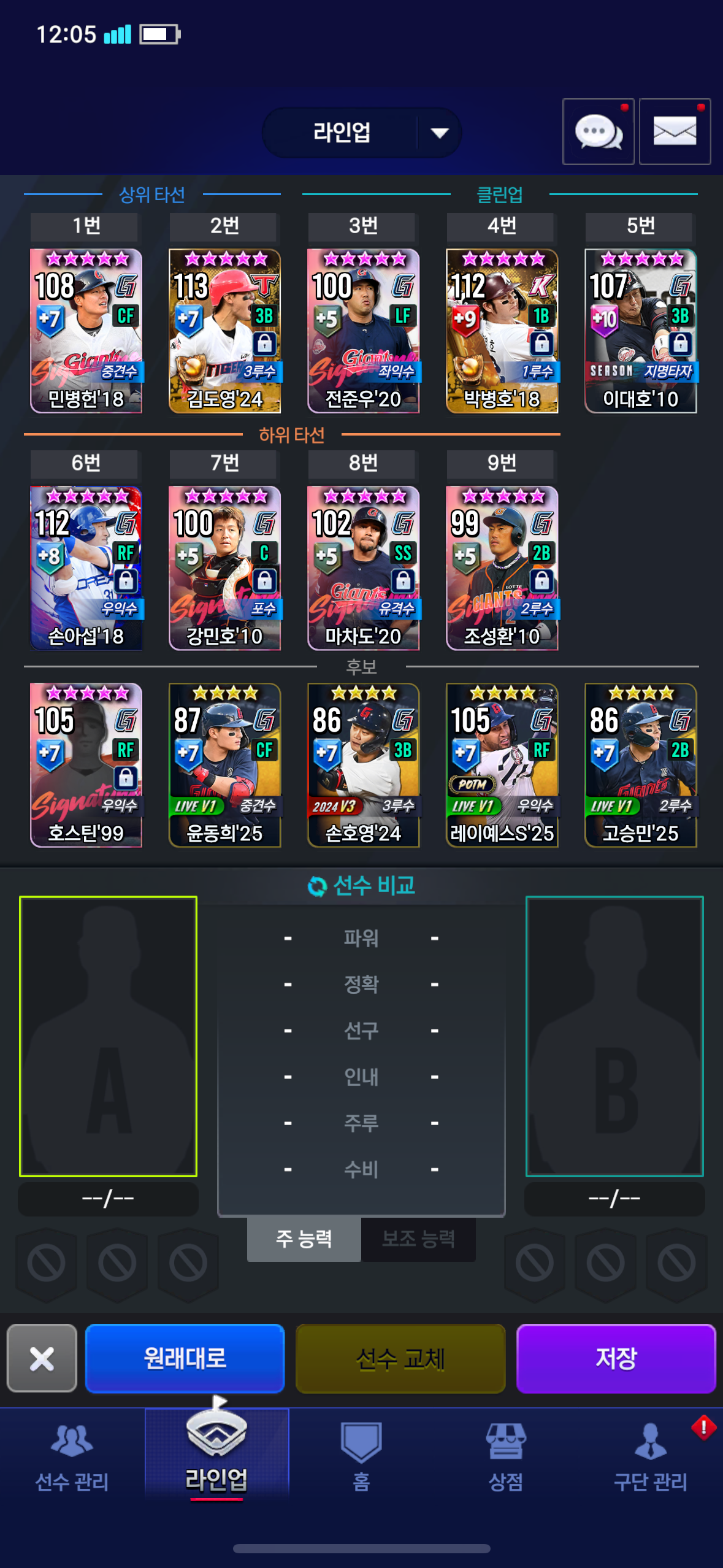Screen dimensions: 723x1568
Task: Select bench player 레이예스S'25
Action: (x=502, y=765)
